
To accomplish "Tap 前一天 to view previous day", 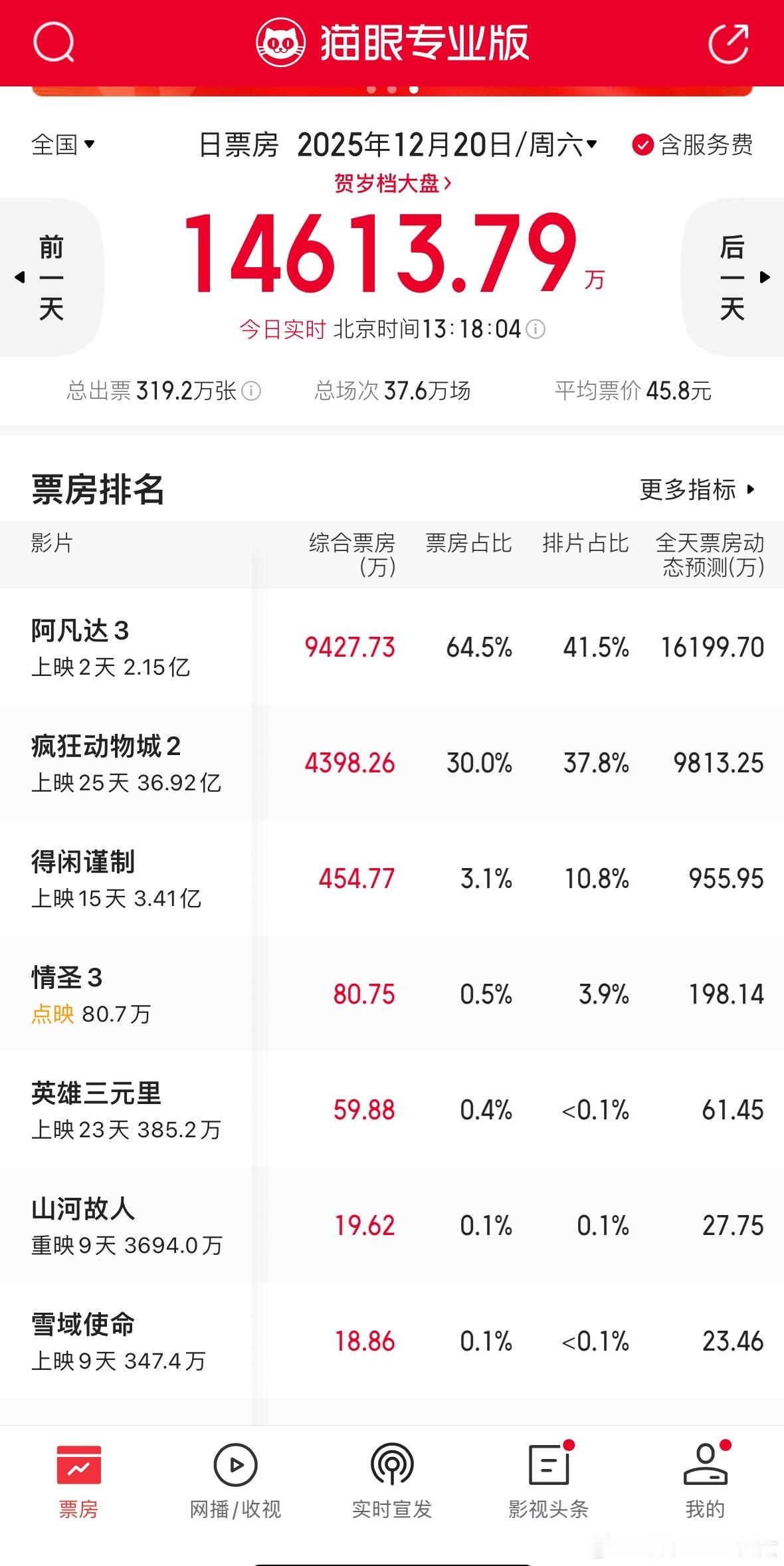I will 52,279.
